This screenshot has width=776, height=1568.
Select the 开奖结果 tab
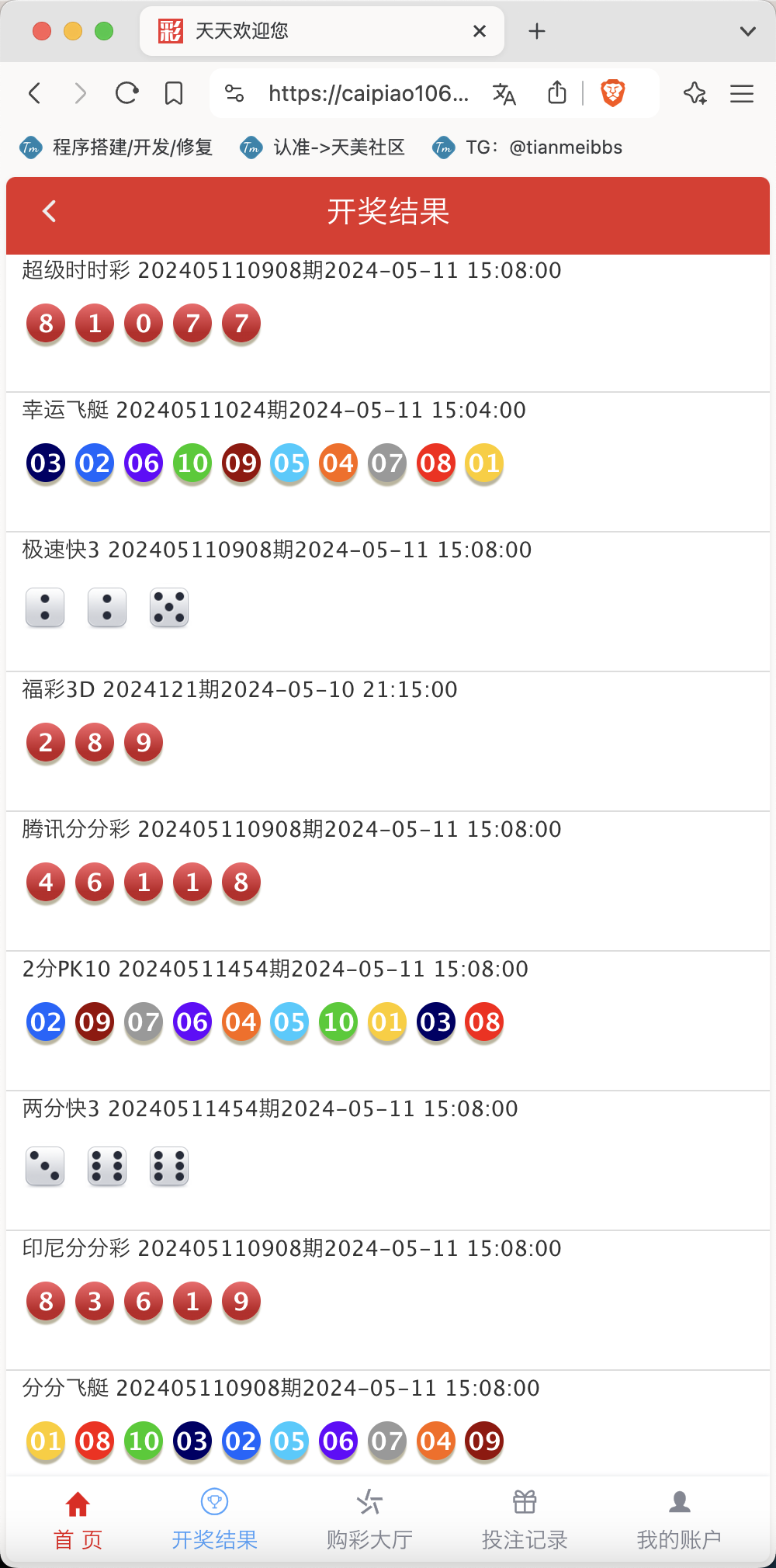[214, 1520]
